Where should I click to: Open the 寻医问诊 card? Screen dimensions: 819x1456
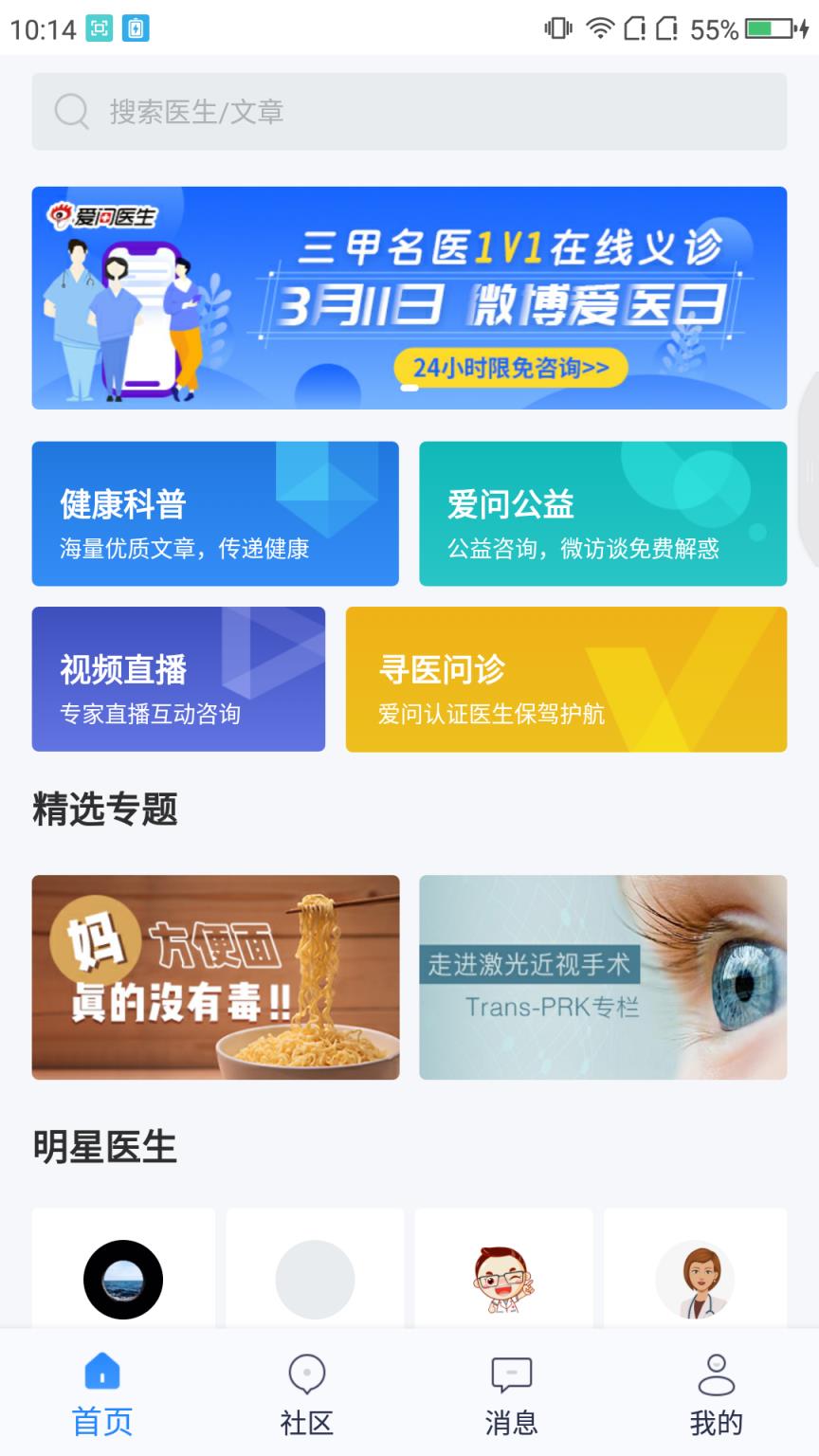[x=565, y=679]
